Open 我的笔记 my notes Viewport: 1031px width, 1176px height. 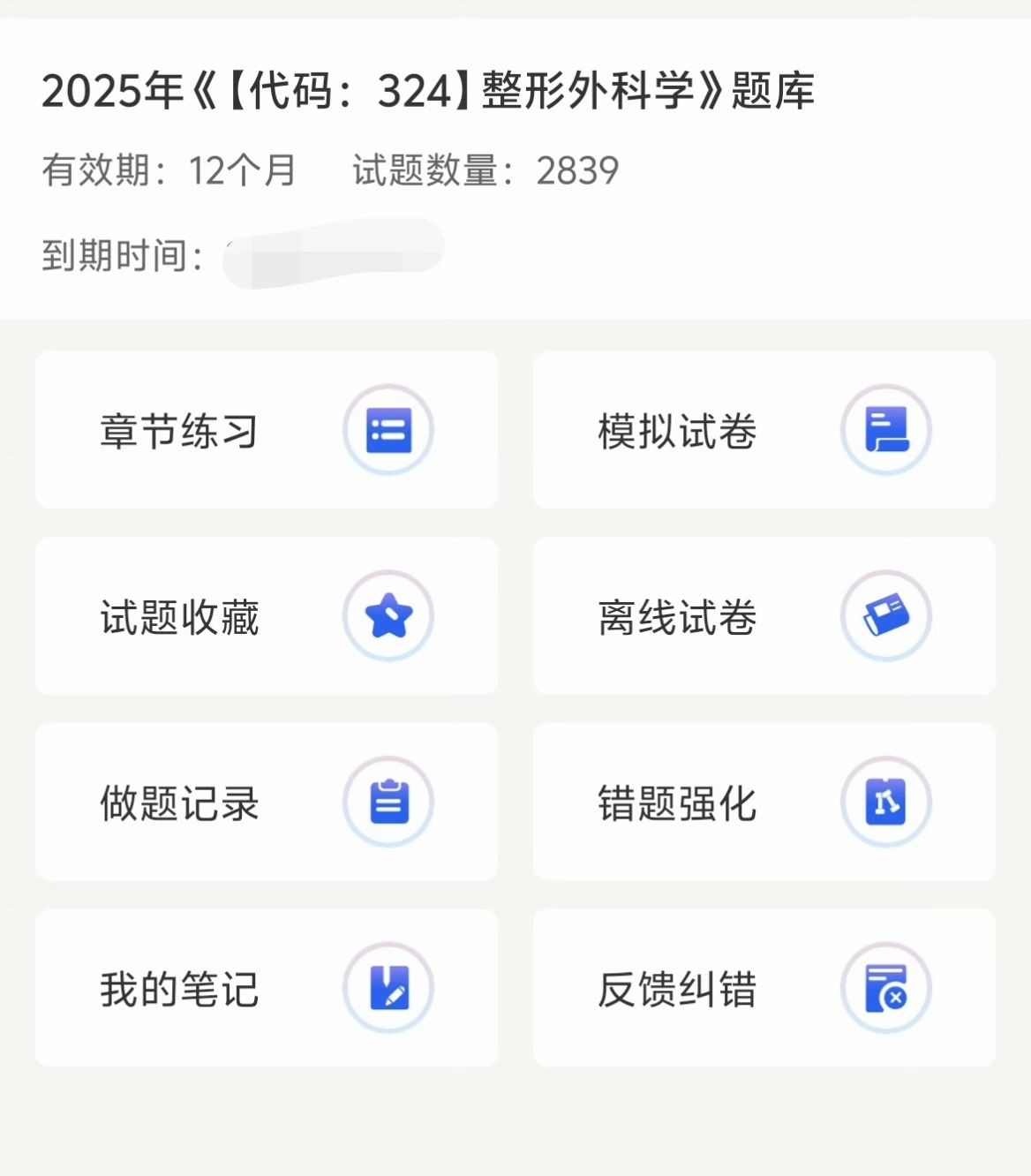(266, 988)
